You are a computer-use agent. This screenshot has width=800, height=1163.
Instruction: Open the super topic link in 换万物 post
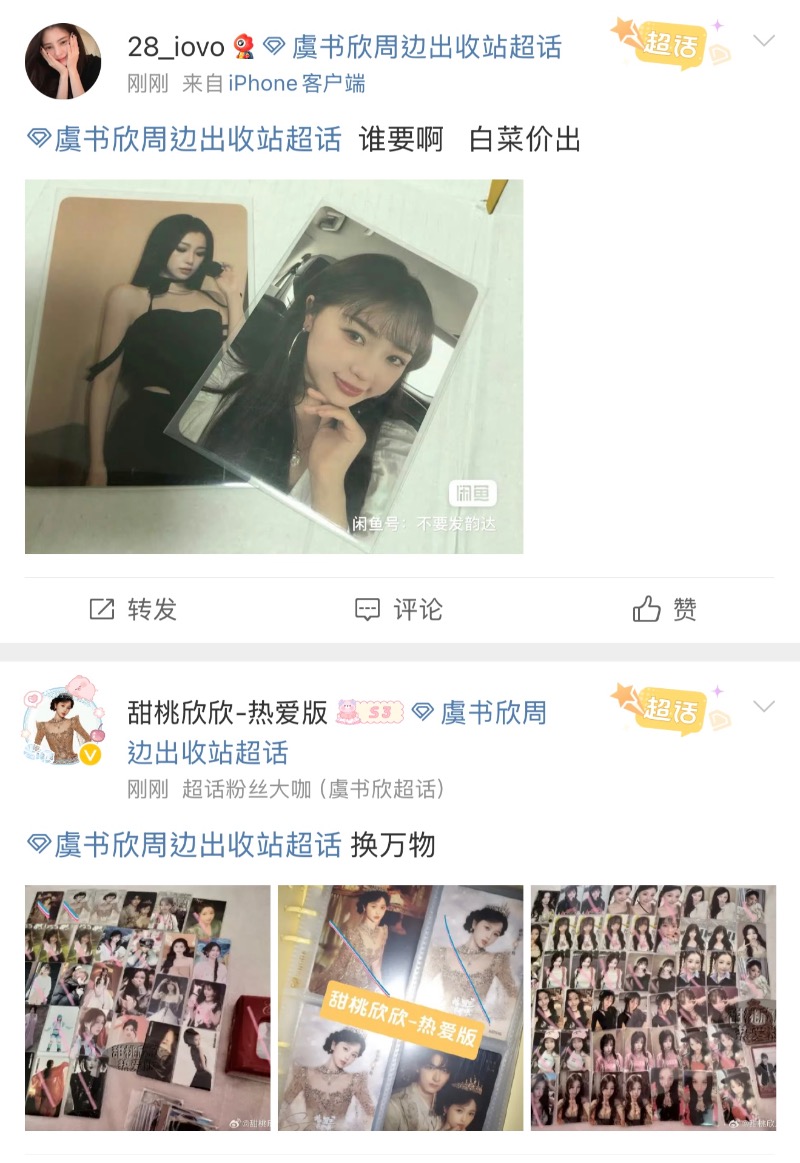[x=197, y=845]
